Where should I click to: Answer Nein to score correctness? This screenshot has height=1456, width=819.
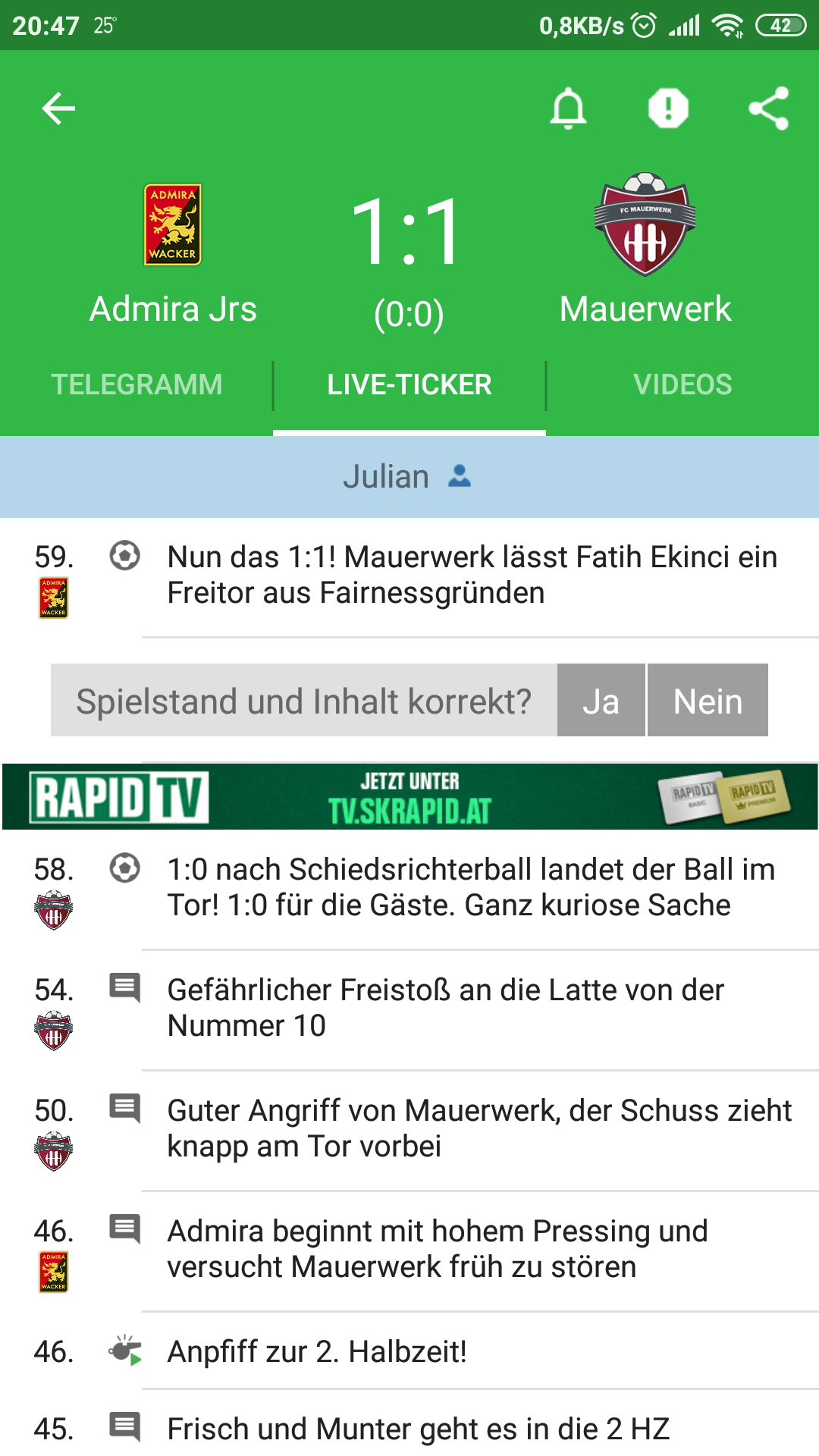[708, 700]
